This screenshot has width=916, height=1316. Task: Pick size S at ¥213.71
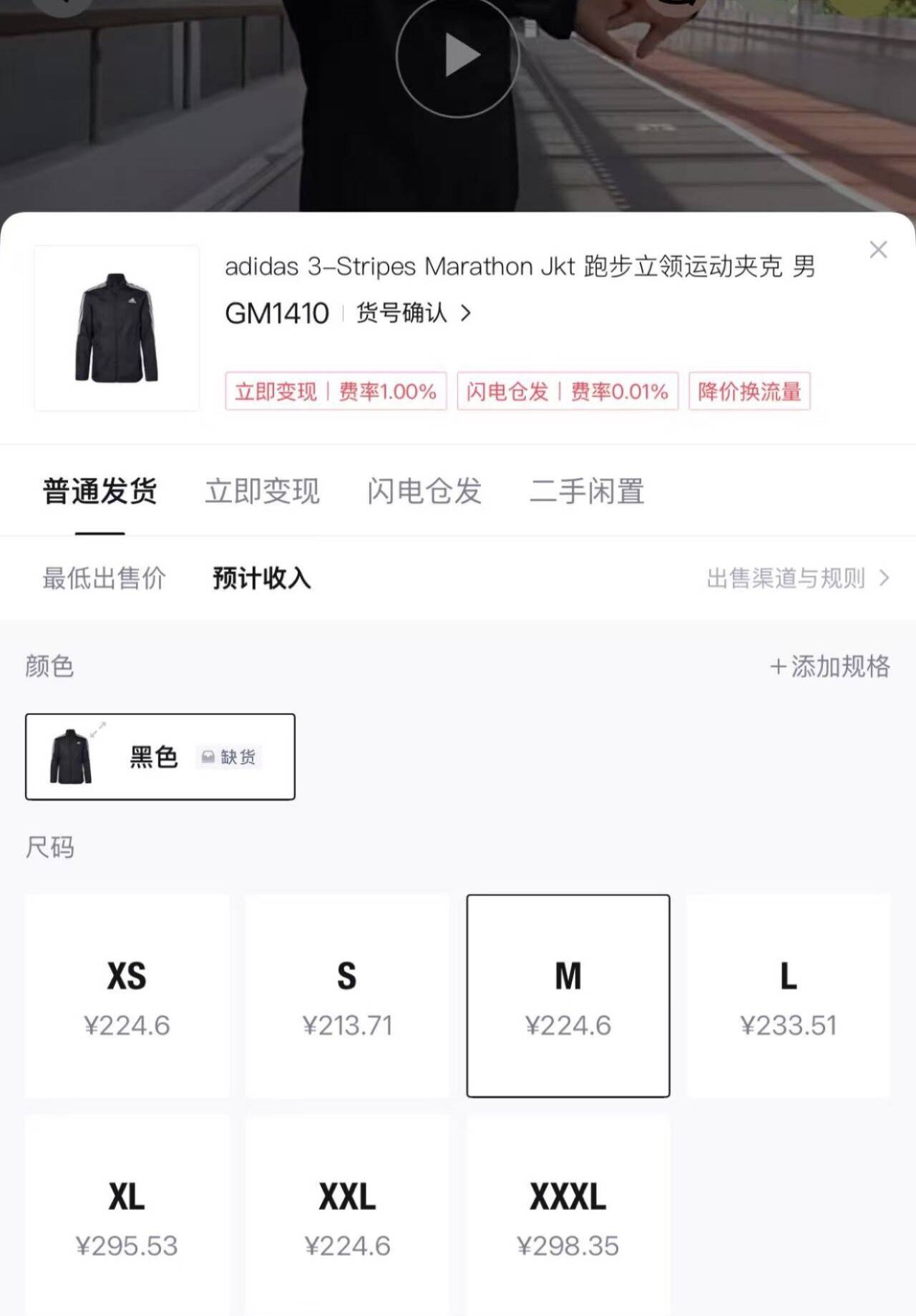[348, 995]
